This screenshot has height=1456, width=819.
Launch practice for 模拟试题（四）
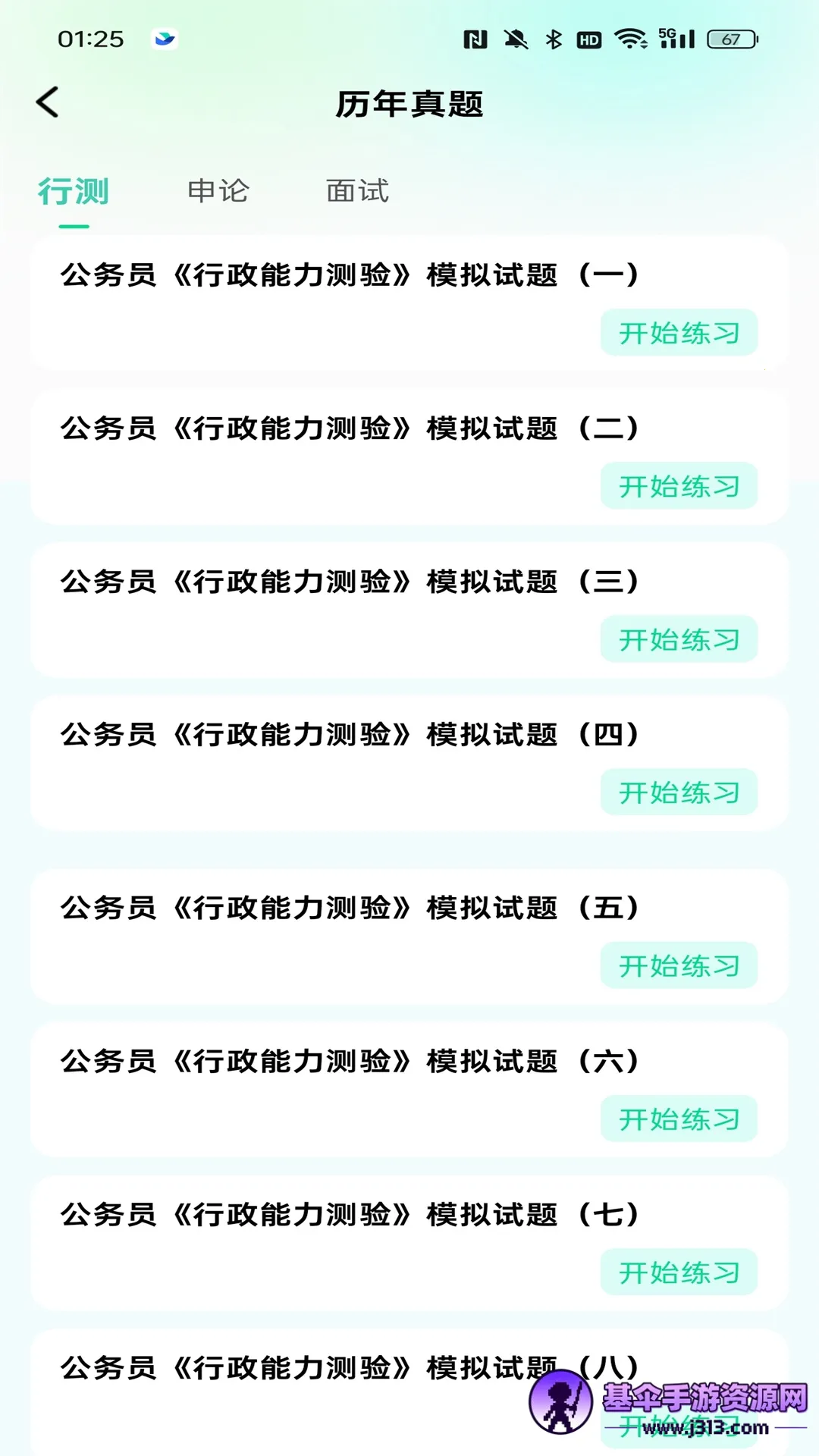tap(679, 792)
